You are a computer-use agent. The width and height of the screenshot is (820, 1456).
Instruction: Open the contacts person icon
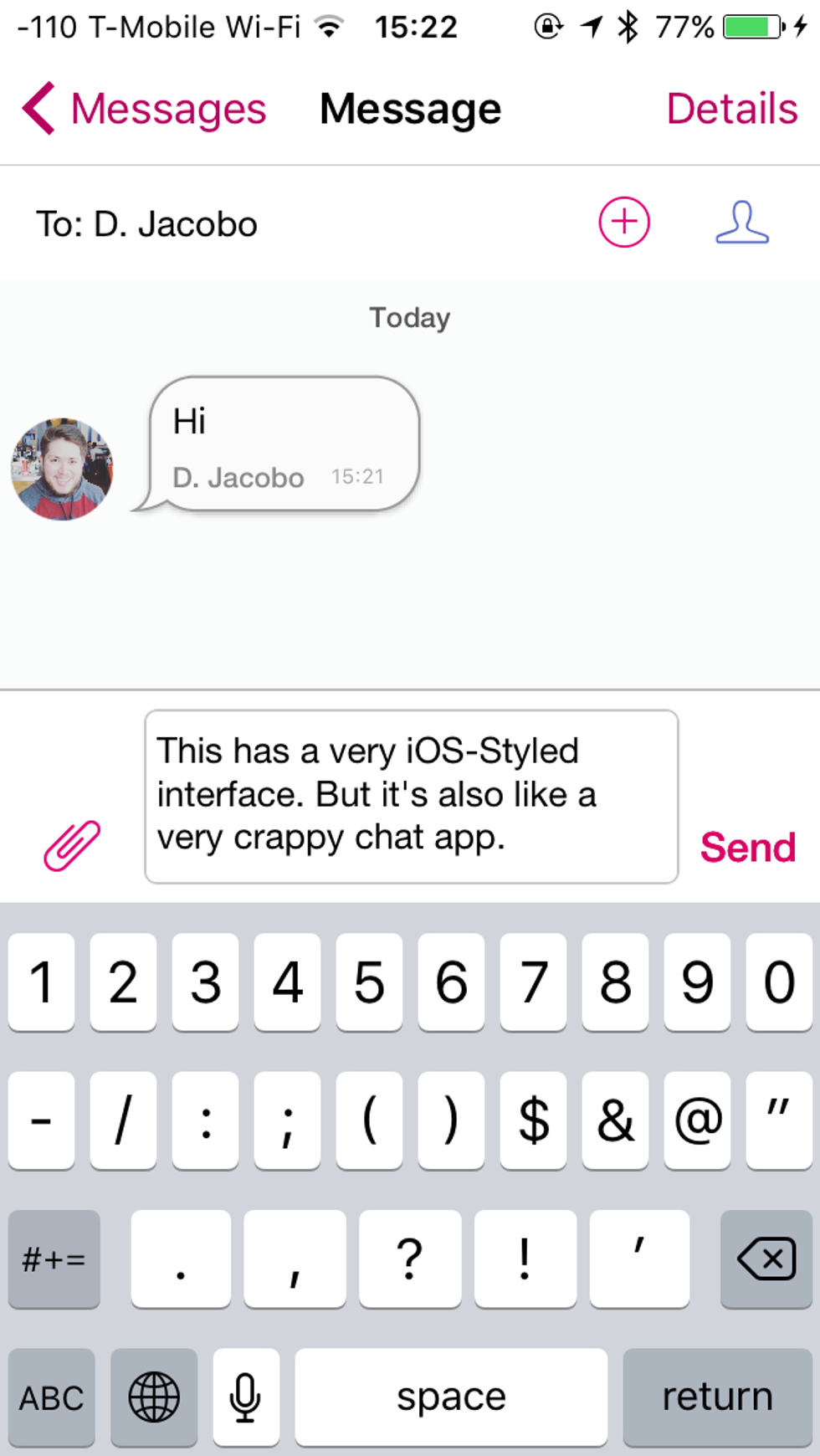point(741,223)
